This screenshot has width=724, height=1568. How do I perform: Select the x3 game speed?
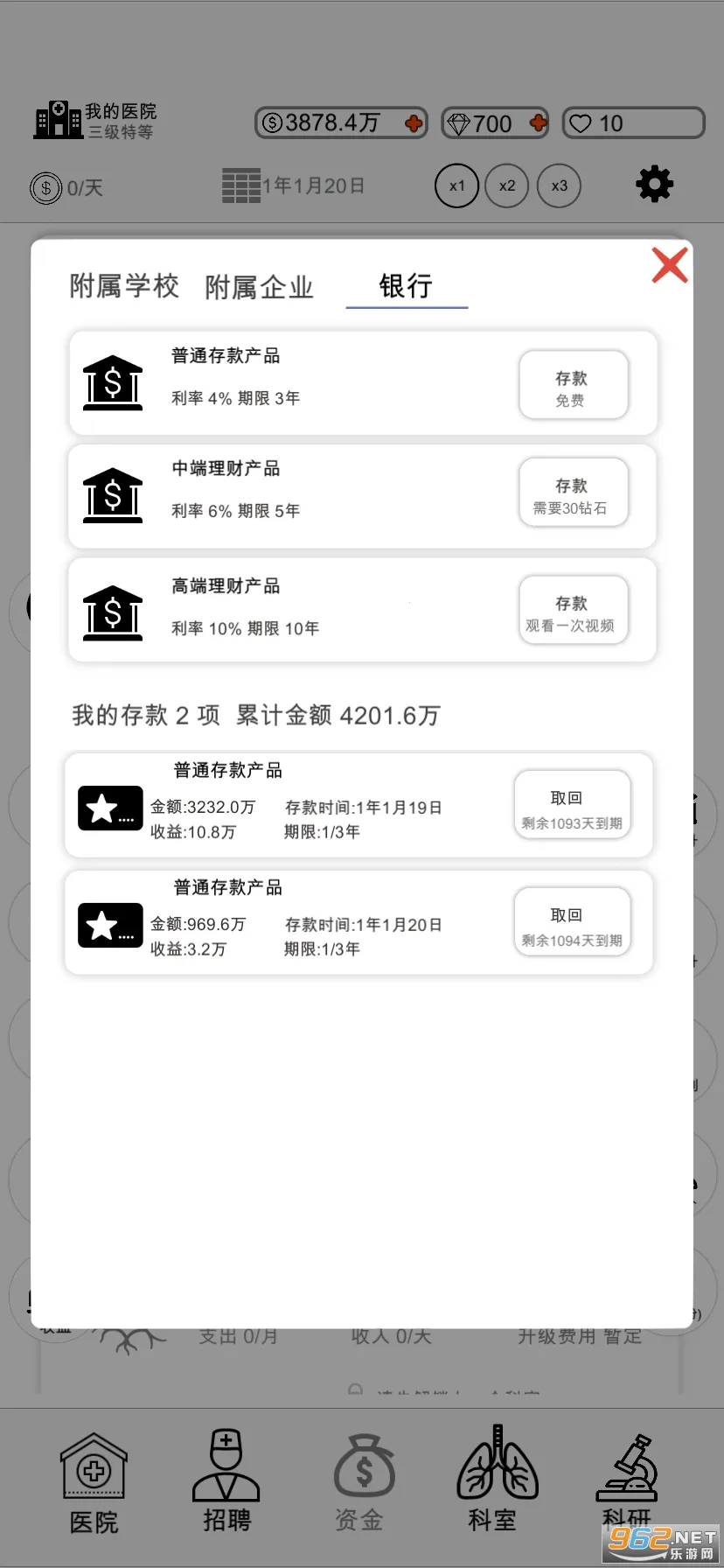point(559,185)
